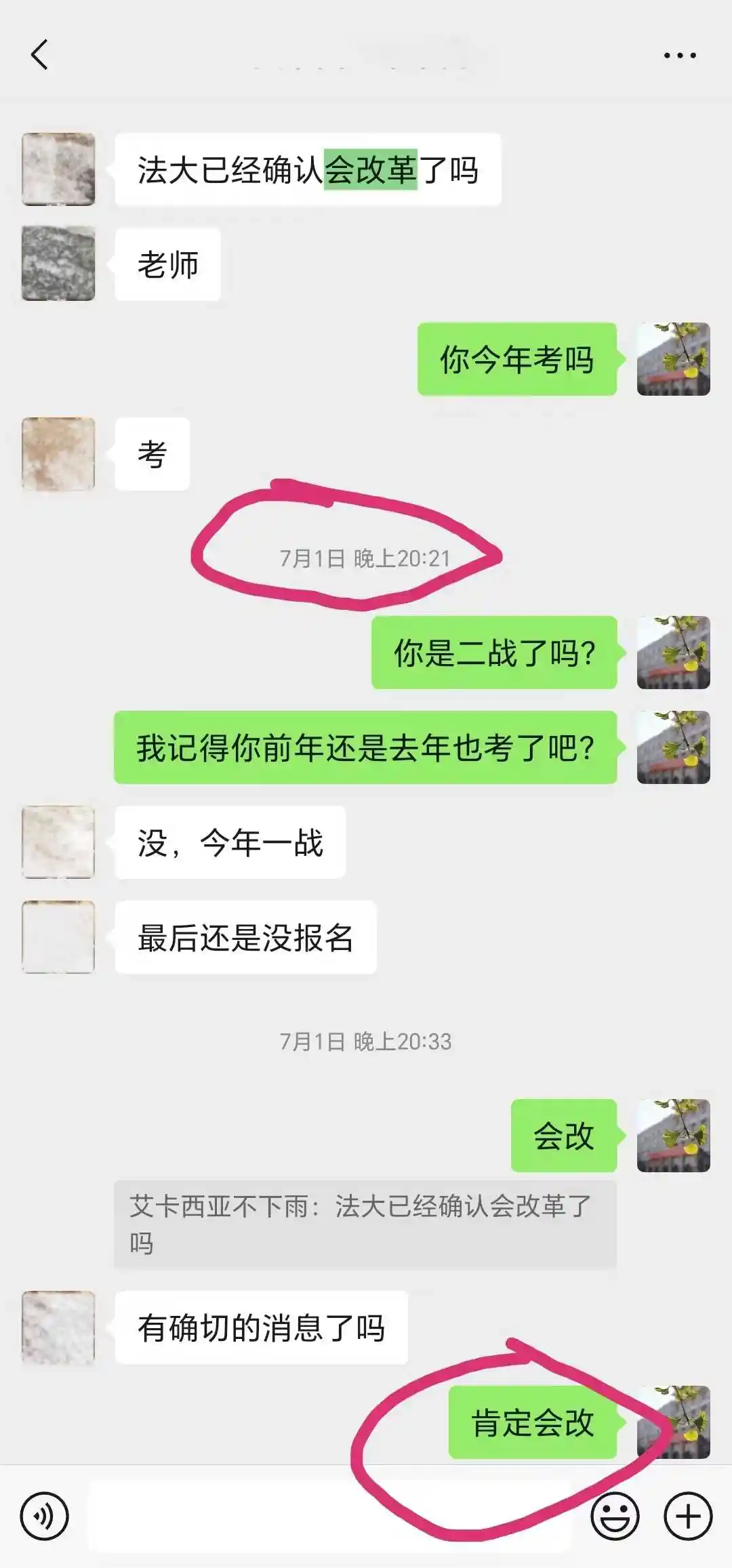Tap own avatar beside 你今年考吗

[x=673, y=359]
